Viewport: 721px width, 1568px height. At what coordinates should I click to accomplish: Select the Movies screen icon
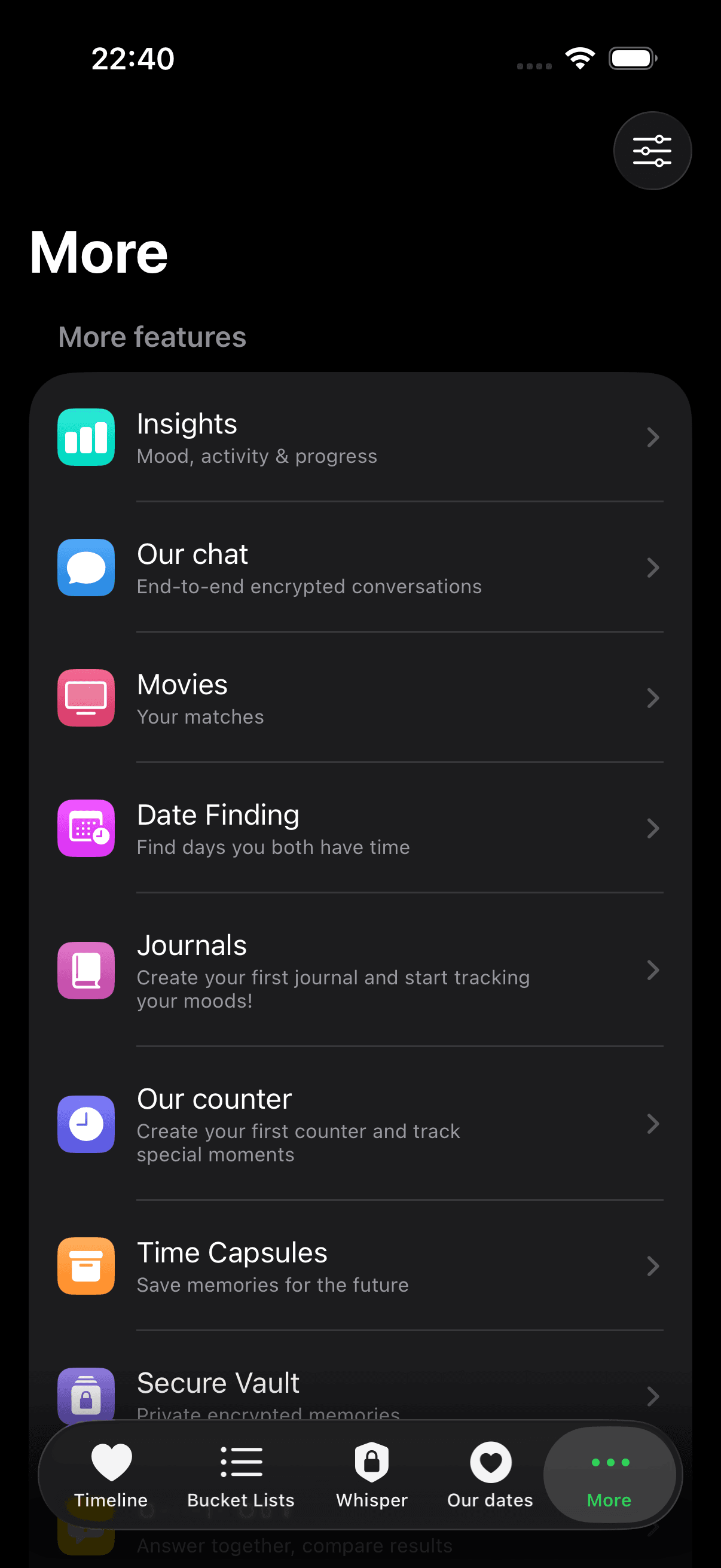pos(85,698)
